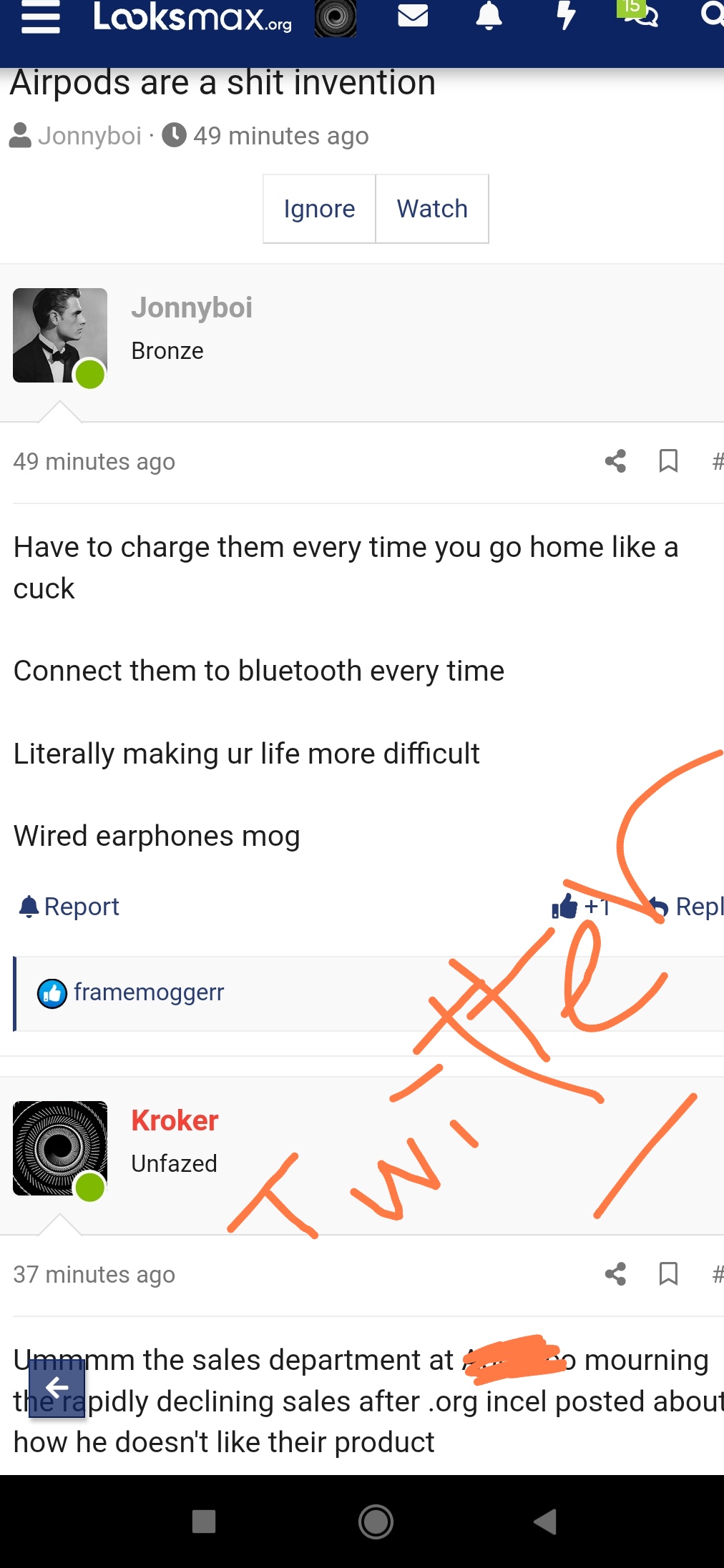The image size is (724, 1568).
Task: Open Jonnyboi's profile from post username
Action: 192,307
